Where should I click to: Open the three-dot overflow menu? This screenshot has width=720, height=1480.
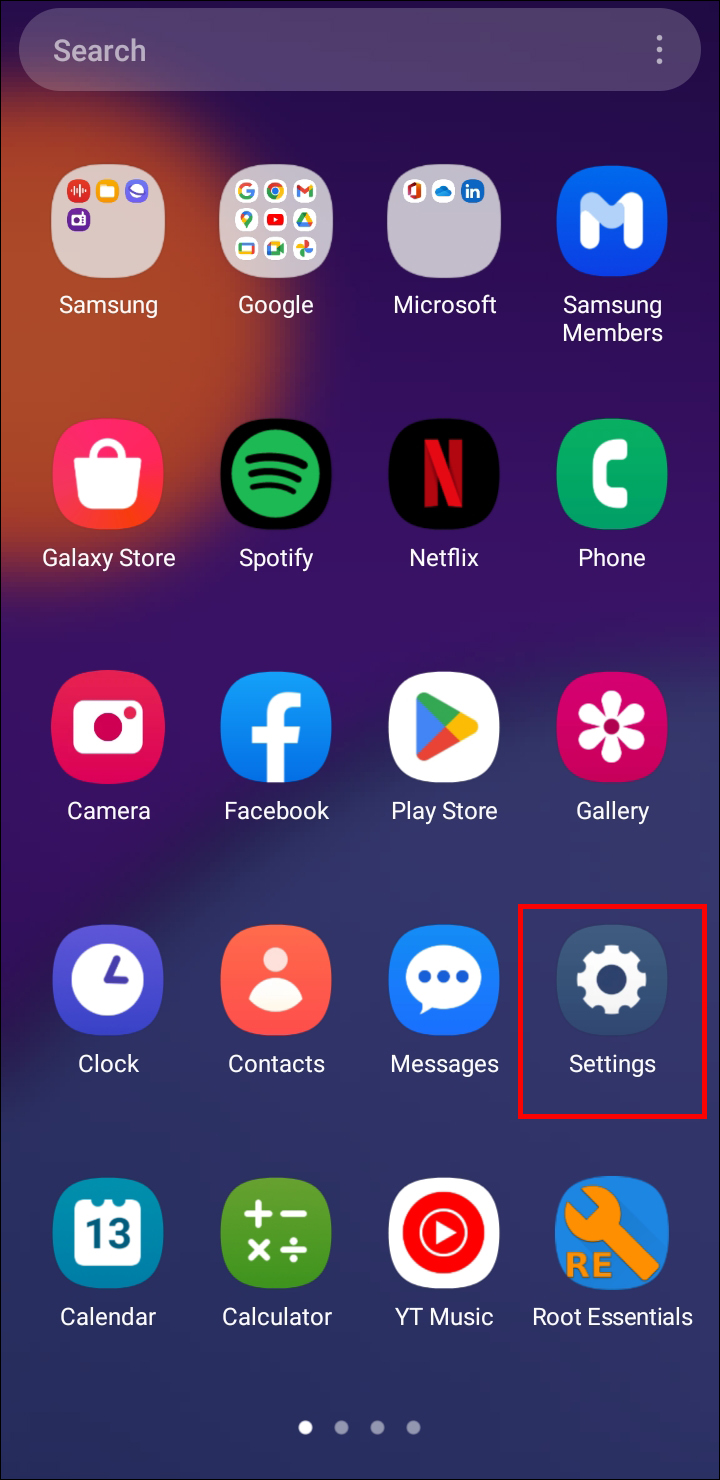click(659, 50)
